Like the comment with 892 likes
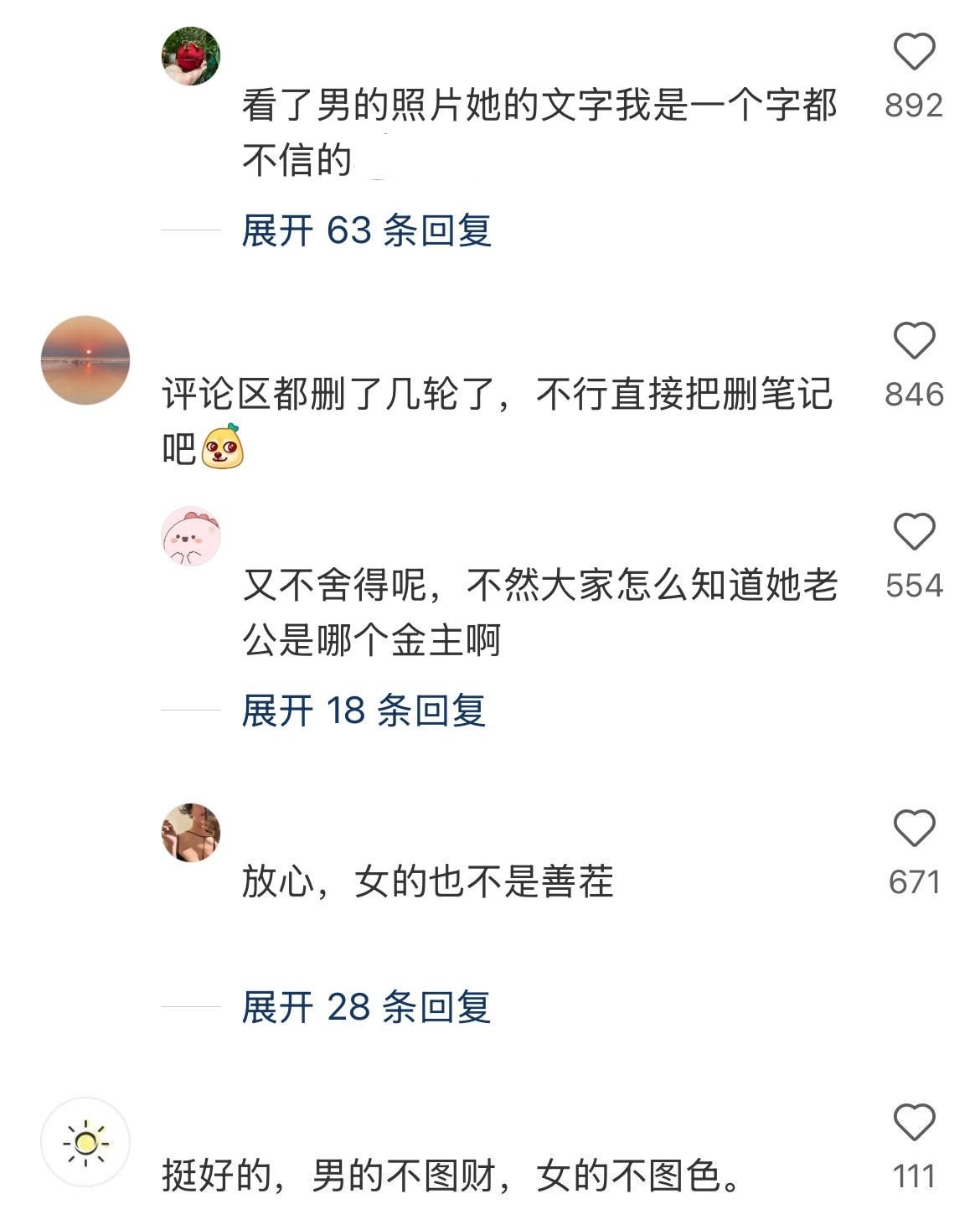Viewport: 980px width, 1230px height. tap(914, 52)
